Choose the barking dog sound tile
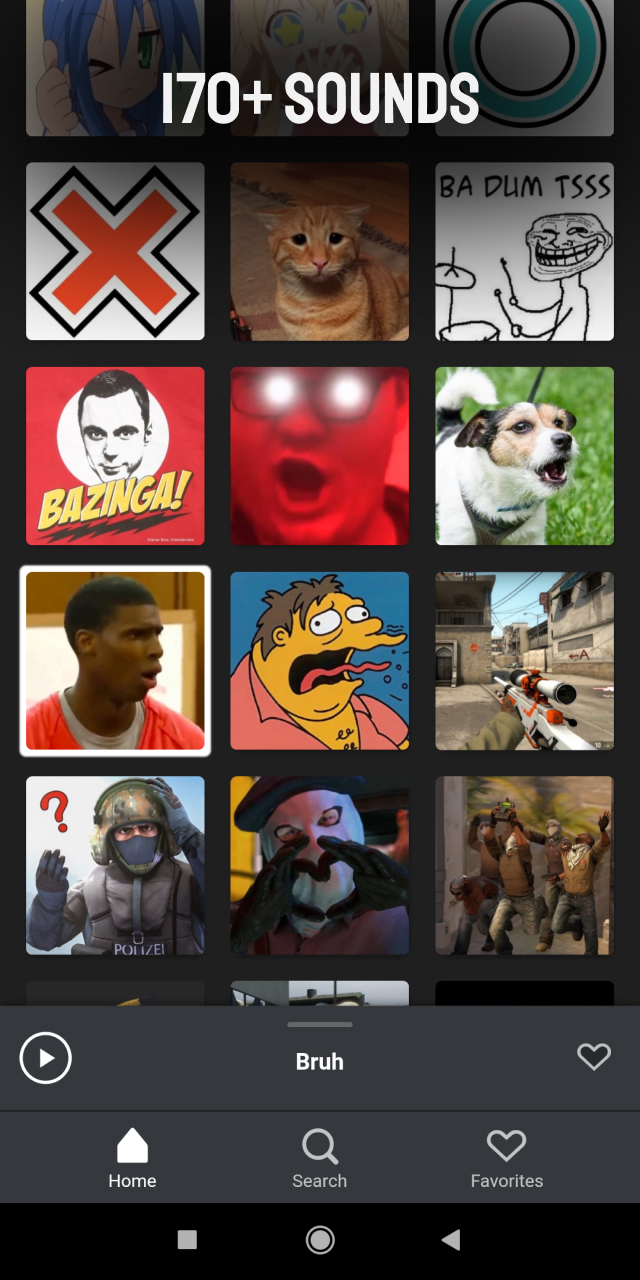Image resolution: width=640 pixels, height=1280 pixels. tap(525, 456)
